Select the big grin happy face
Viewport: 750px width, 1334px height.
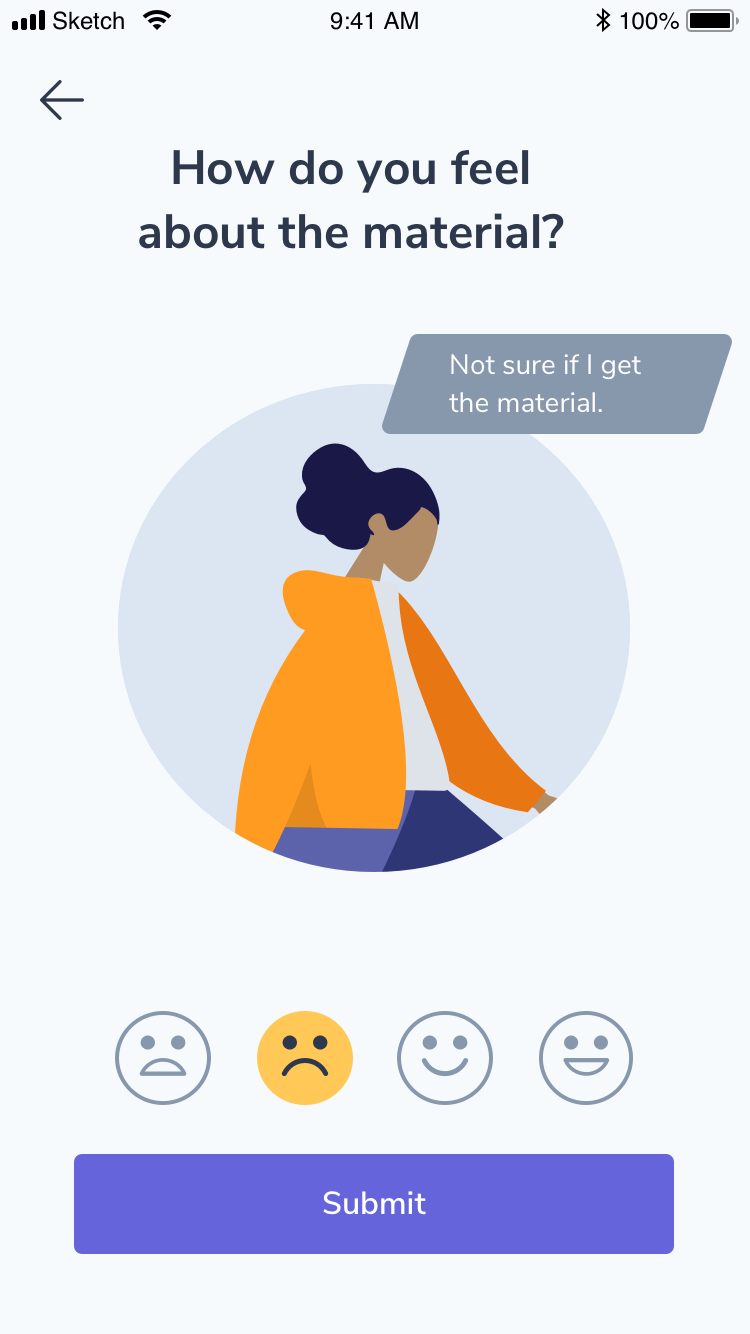(586, 1058)
